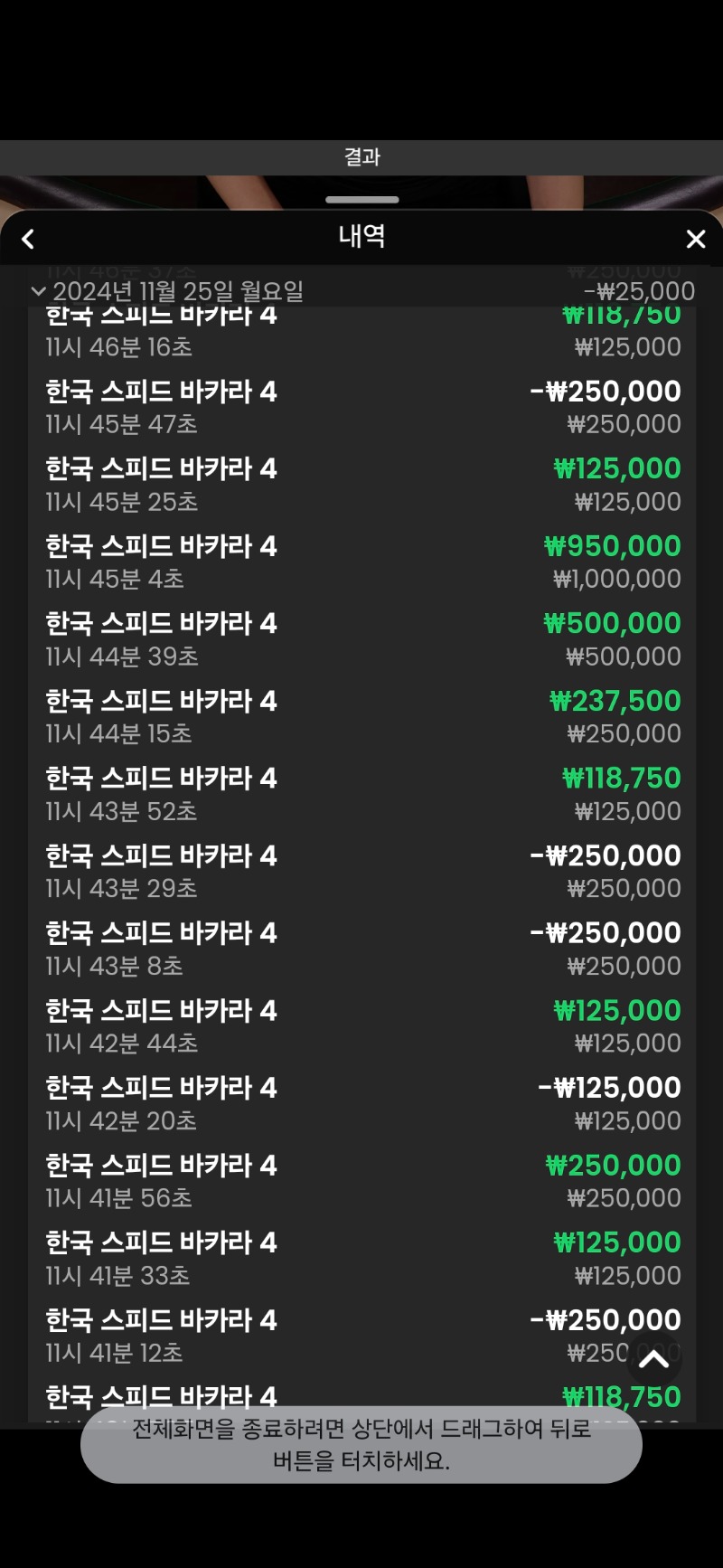Open the 11시 41분 33초 game record
This screenshot has width=723, height=1568.
(x=361, y=1258)
